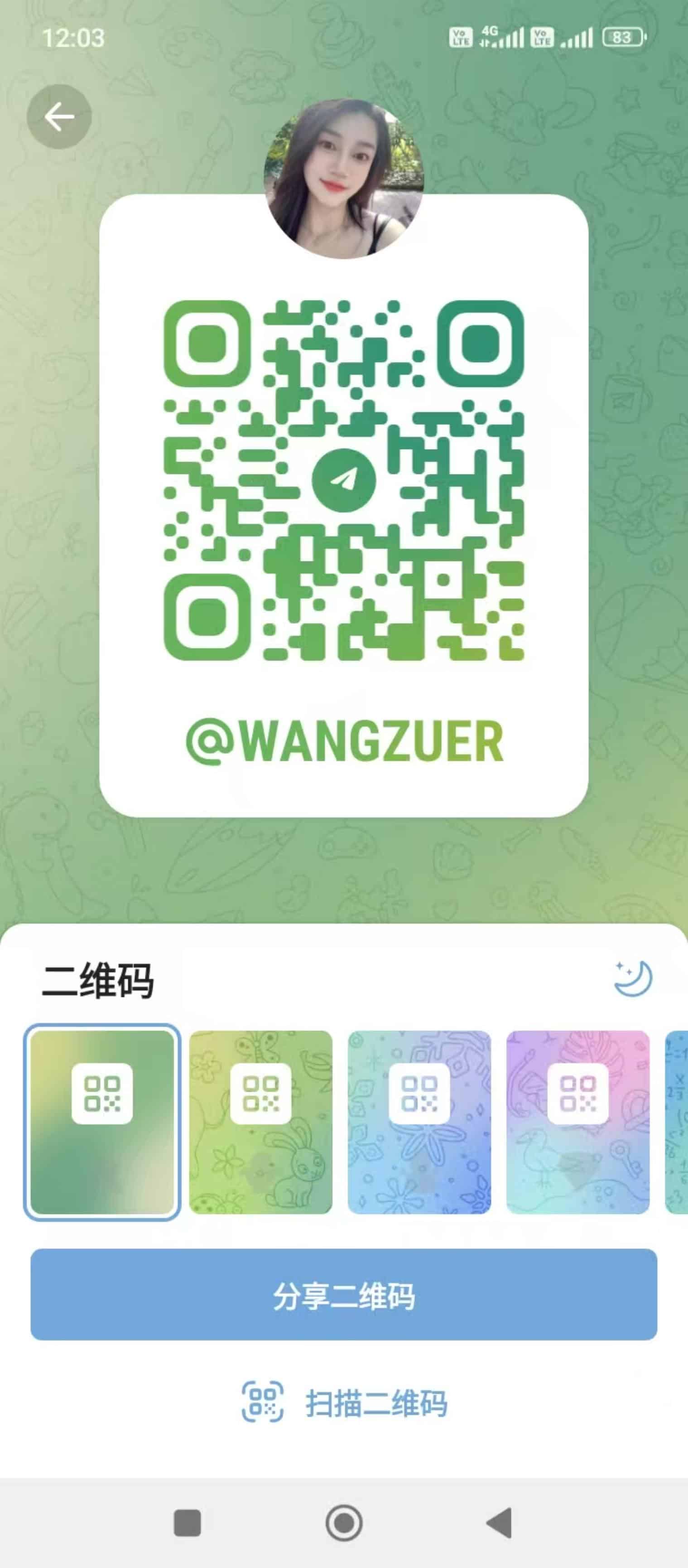Image resolution: width=688 pixels, height=1568 pixels.
Task: Open recent apps from navigation bar
Action: tap(188, 1523)
